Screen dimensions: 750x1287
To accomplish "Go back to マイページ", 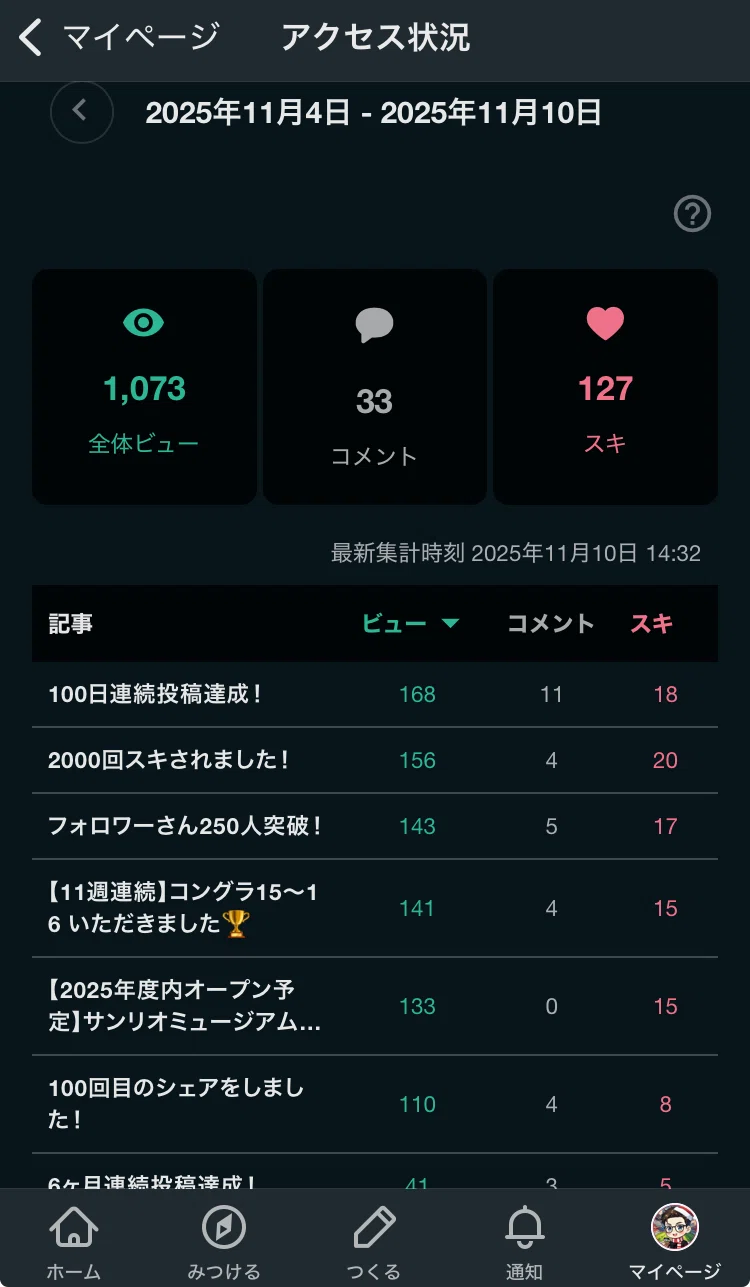I will pyautogui.click(x=119, y=38).
